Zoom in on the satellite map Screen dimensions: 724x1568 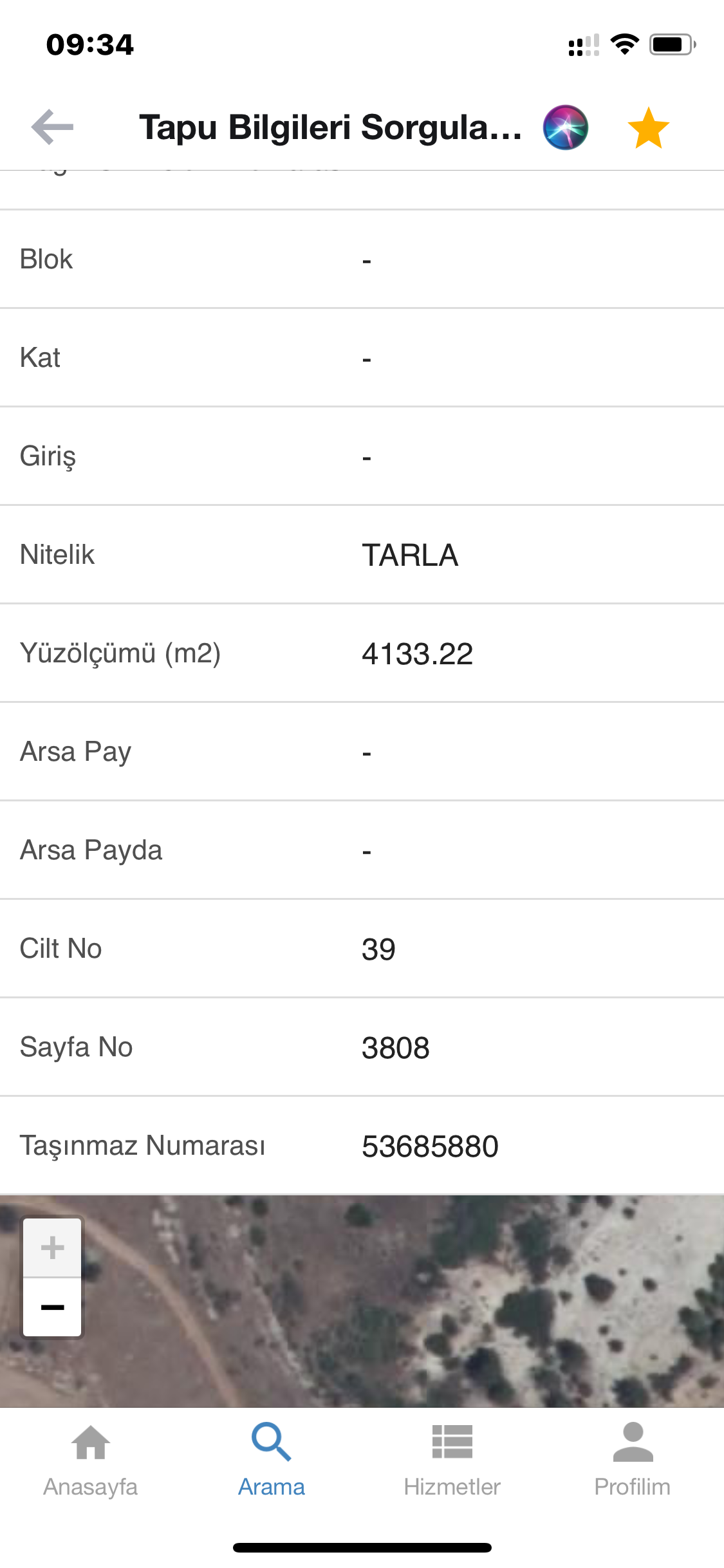pos(52,1247)
